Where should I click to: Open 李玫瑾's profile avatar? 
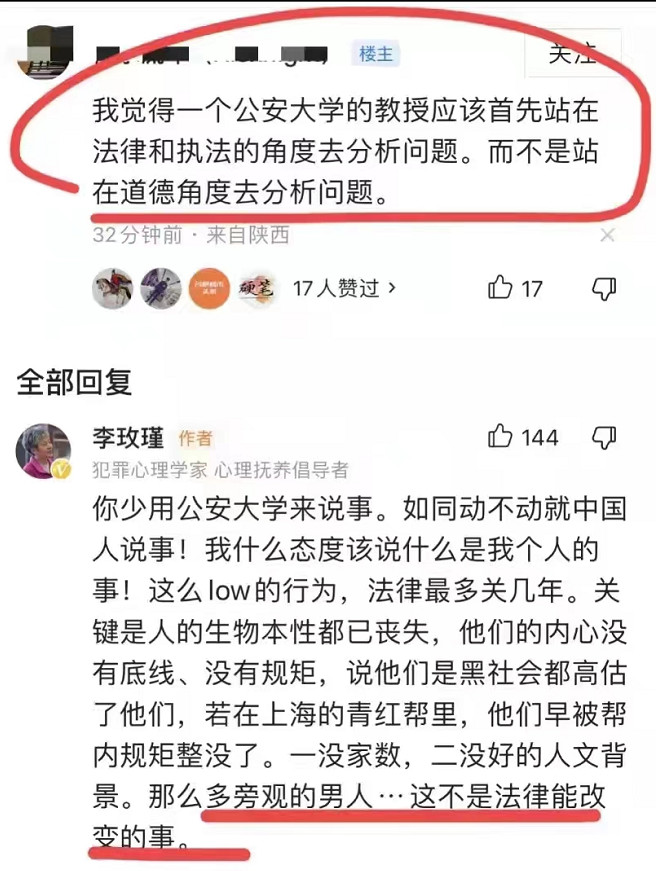43,451
